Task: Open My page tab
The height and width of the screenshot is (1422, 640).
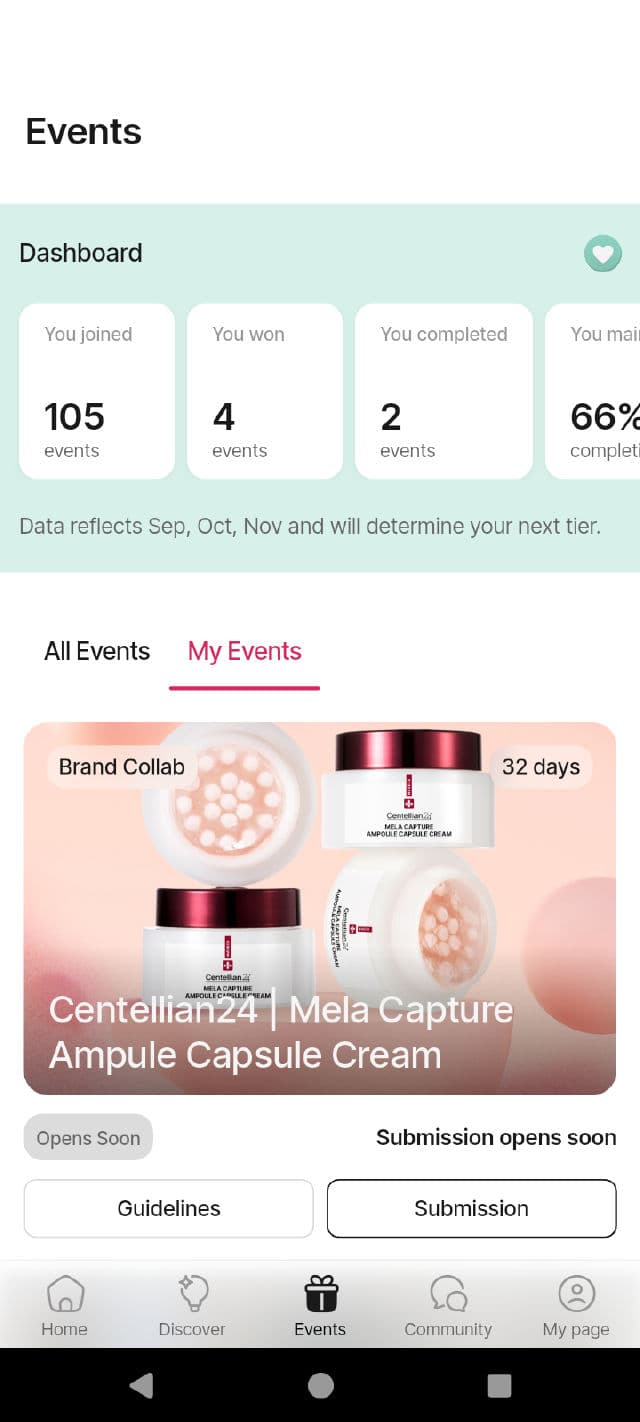Action: pos(576,1306)
